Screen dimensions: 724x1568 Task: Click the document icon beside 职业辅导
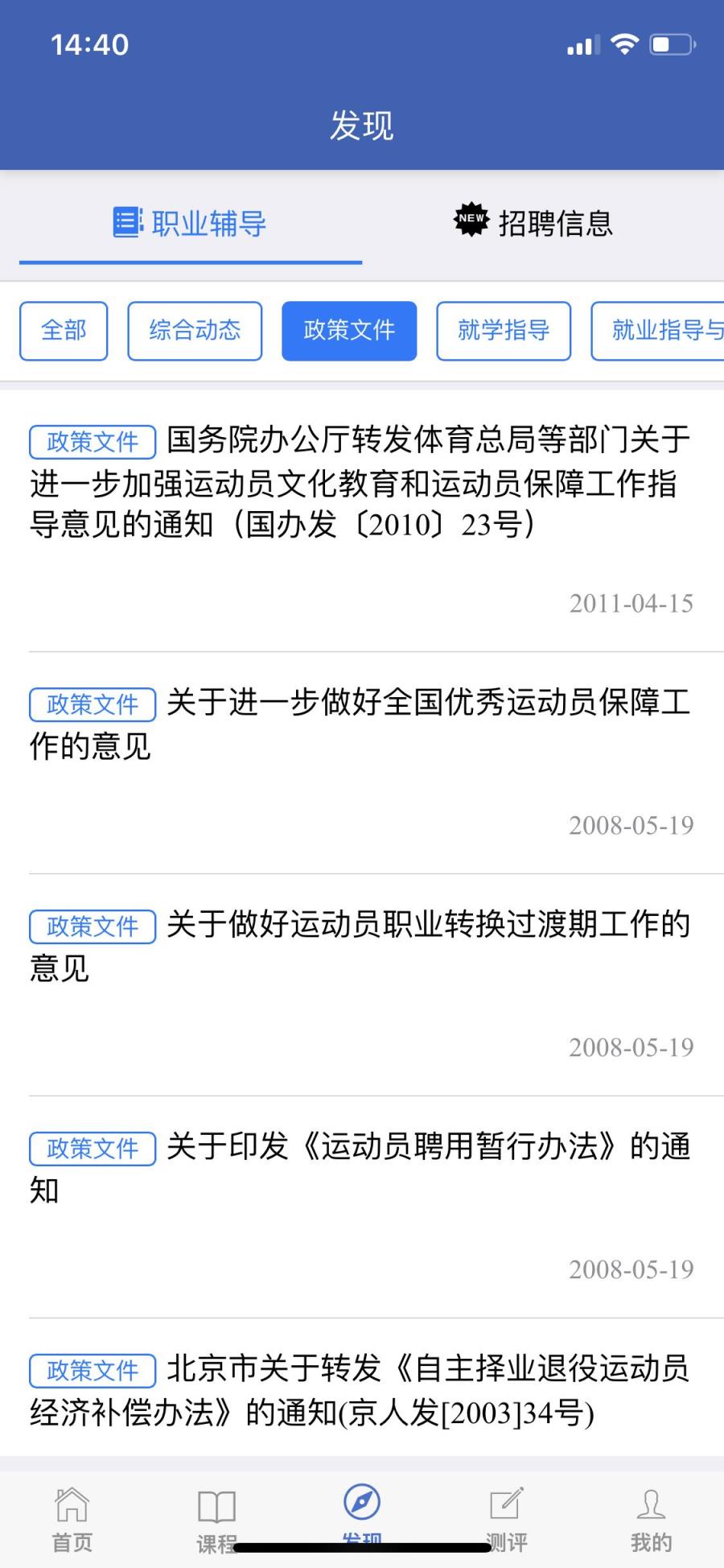tap(127, 221)
